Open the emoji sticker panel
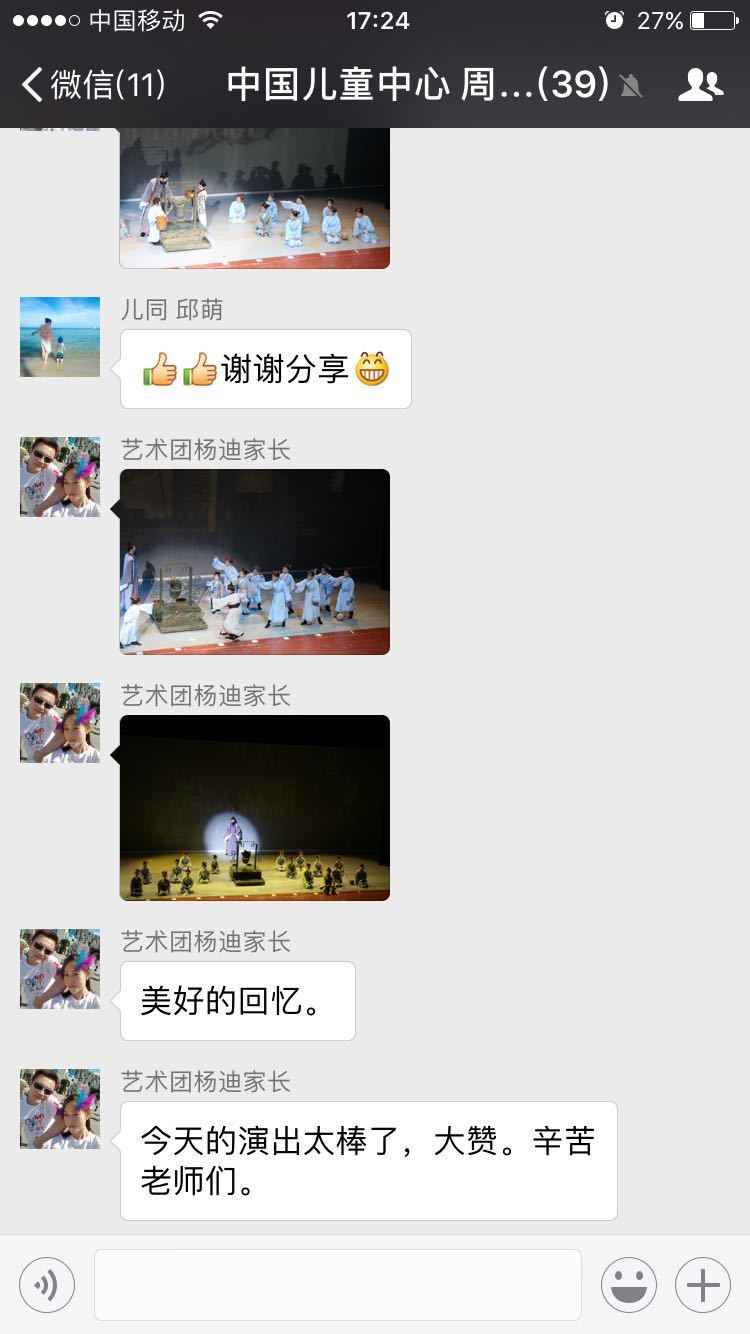This screenshot has width=750, height=1334. [629, 1285]
